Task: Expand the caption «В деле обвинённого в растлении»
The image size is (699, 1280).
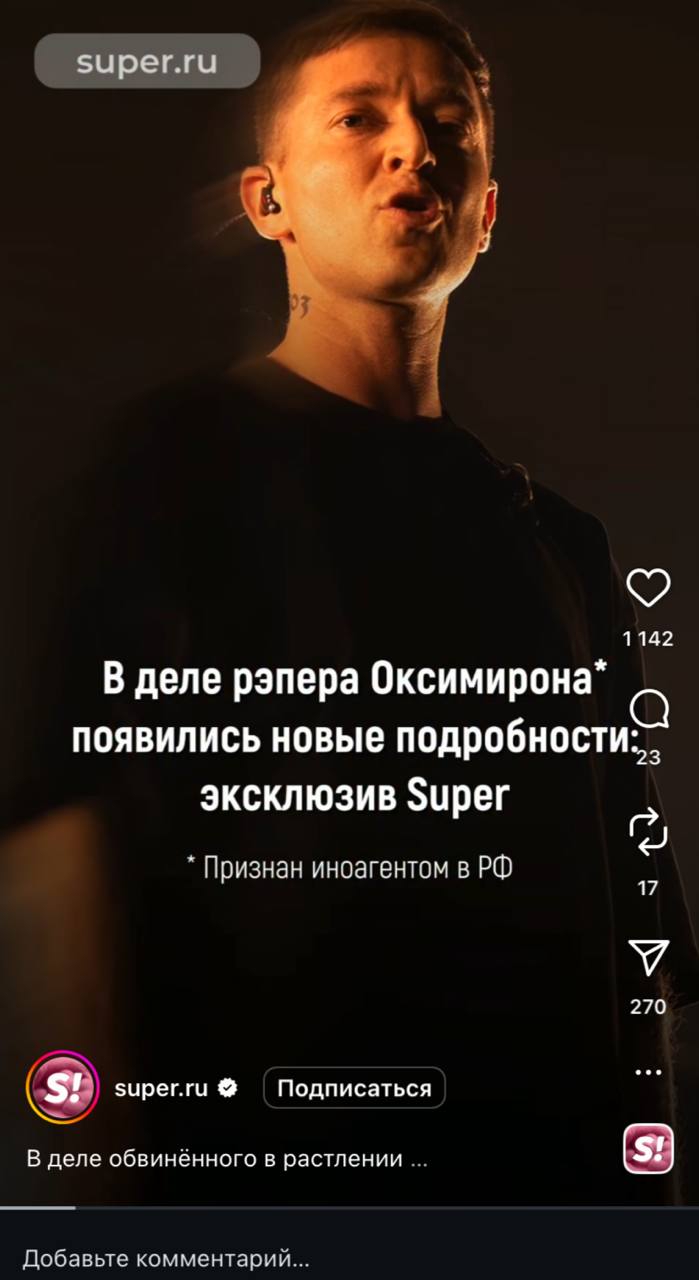Action: click(x=227, y=1159)
